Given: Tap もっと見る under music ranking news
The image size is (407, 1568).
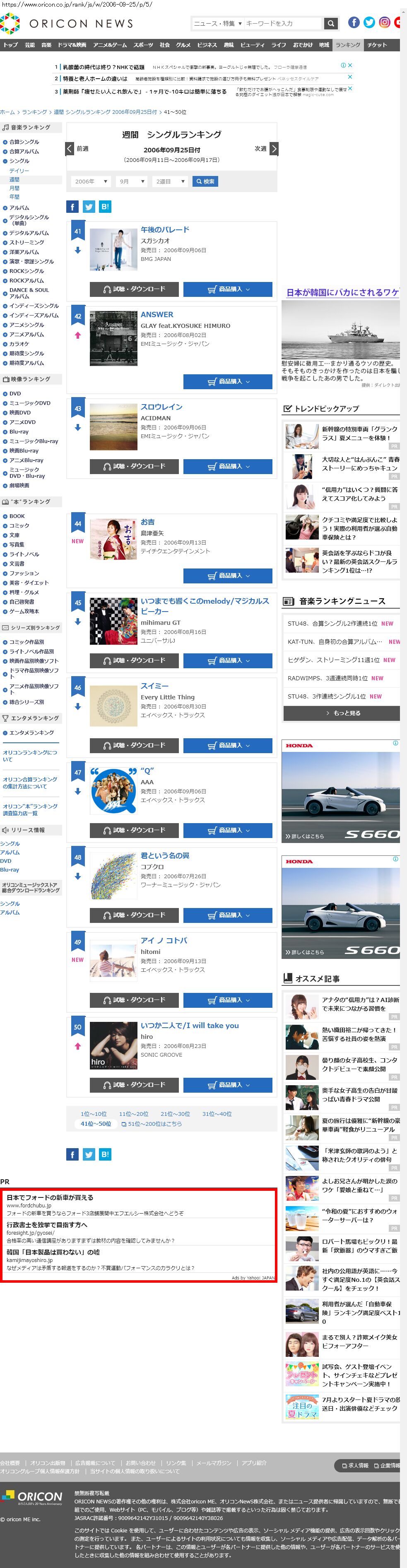Looking at the screenshot, I should point(342,713).
